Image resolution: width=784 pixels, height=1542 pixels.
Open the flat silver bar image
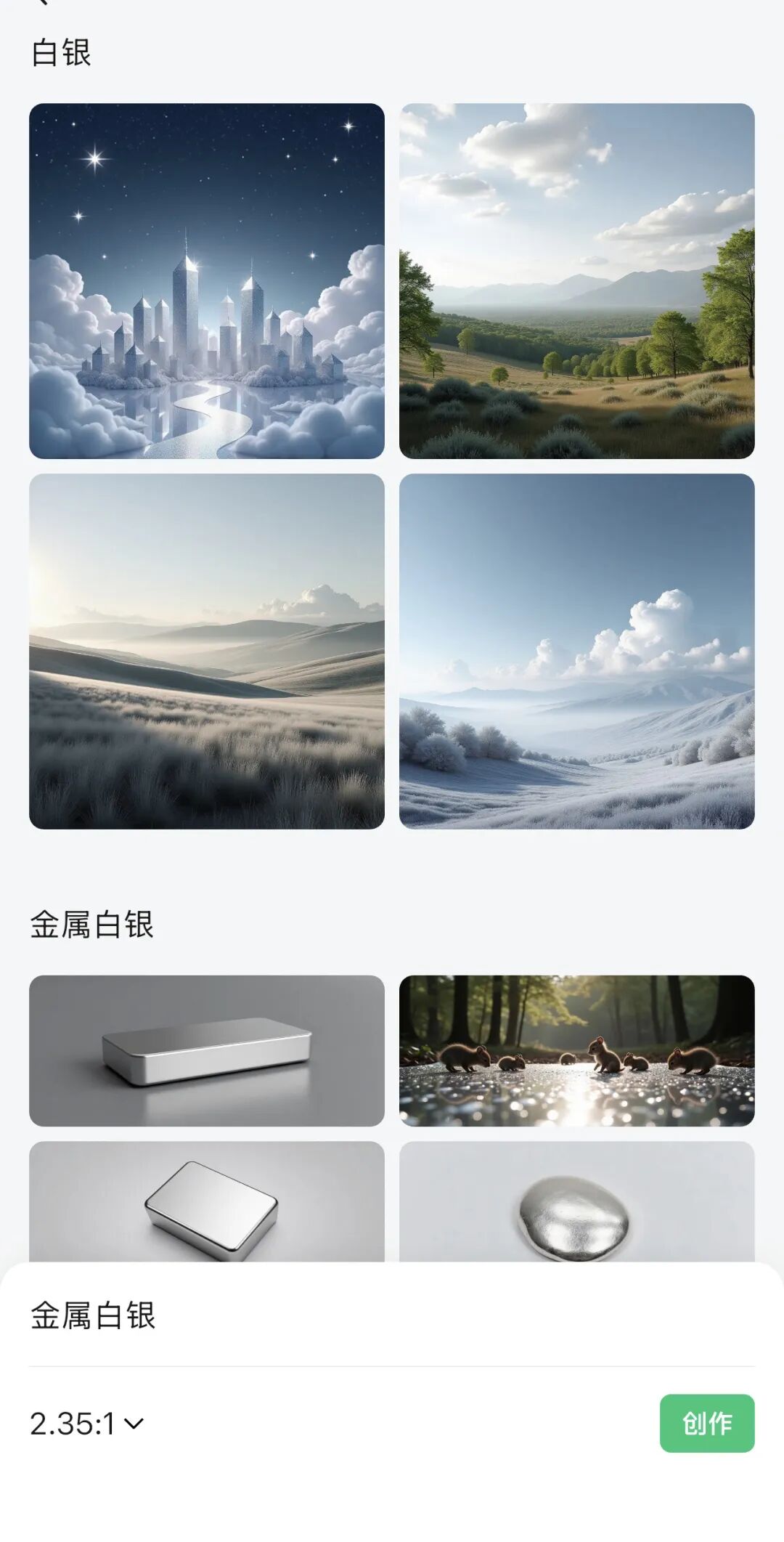click(x=207, y=1050)
